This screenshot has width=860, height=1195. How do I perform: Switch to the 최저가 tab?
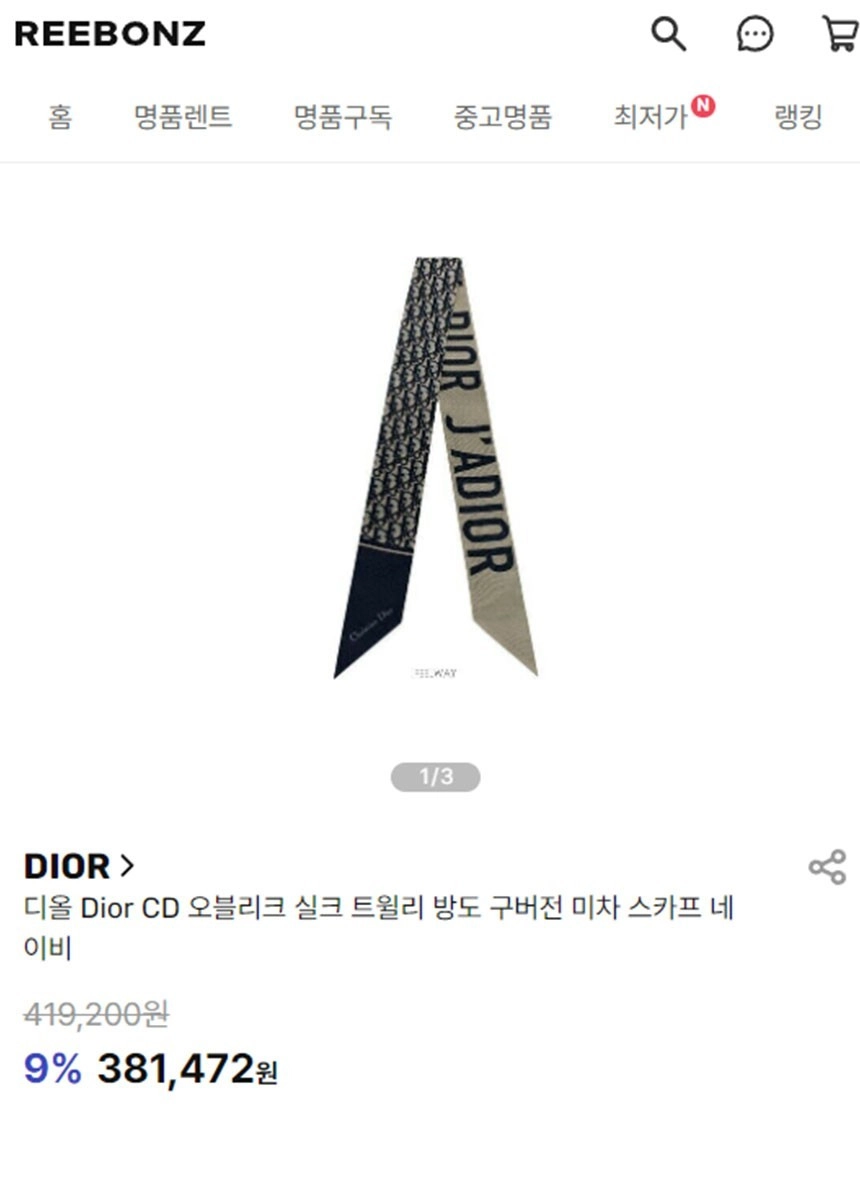tap(652, 117)
